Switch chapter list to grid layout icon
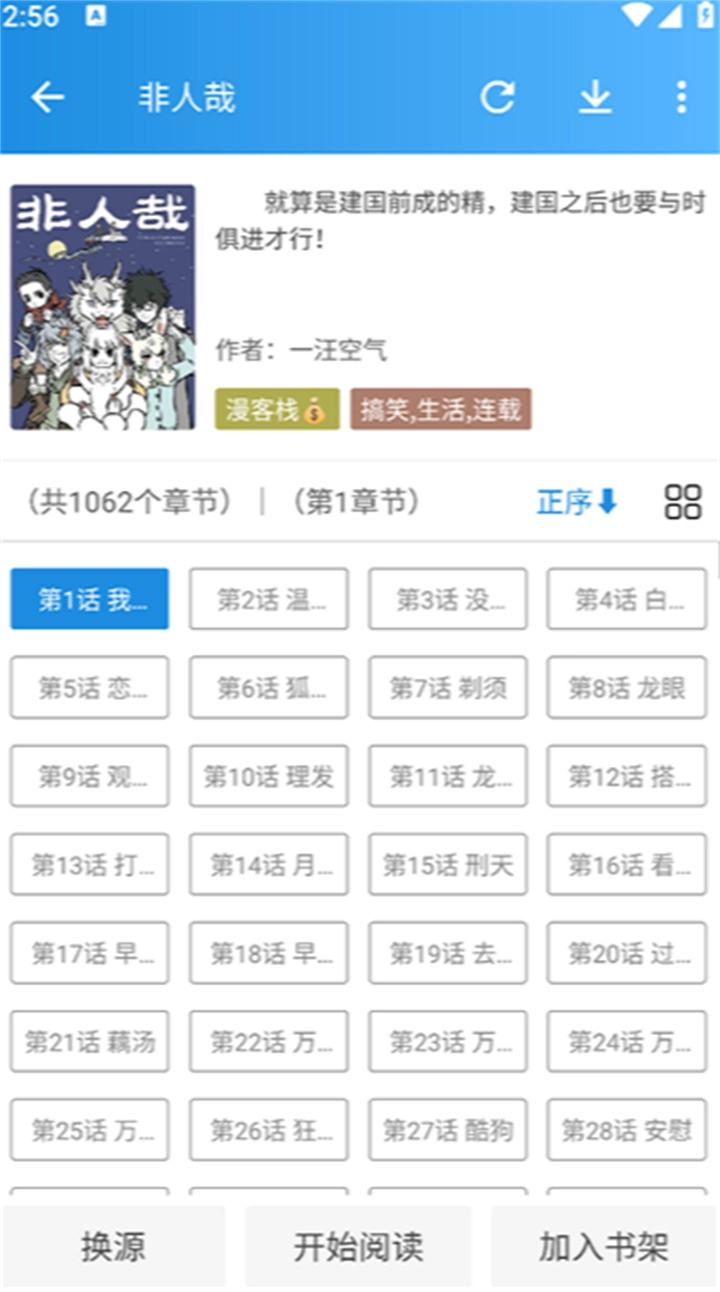This screenshot has height=1292, width=720. [683, 502]
